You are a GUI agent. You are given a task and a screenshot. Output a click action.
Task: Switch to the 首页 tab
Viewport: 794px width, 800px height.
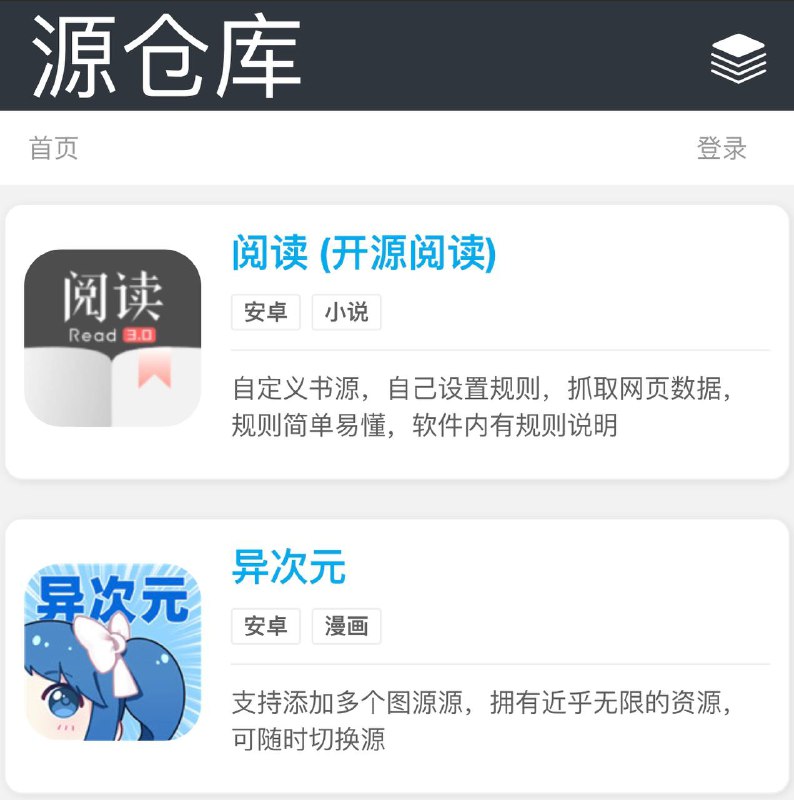point(48,148)
